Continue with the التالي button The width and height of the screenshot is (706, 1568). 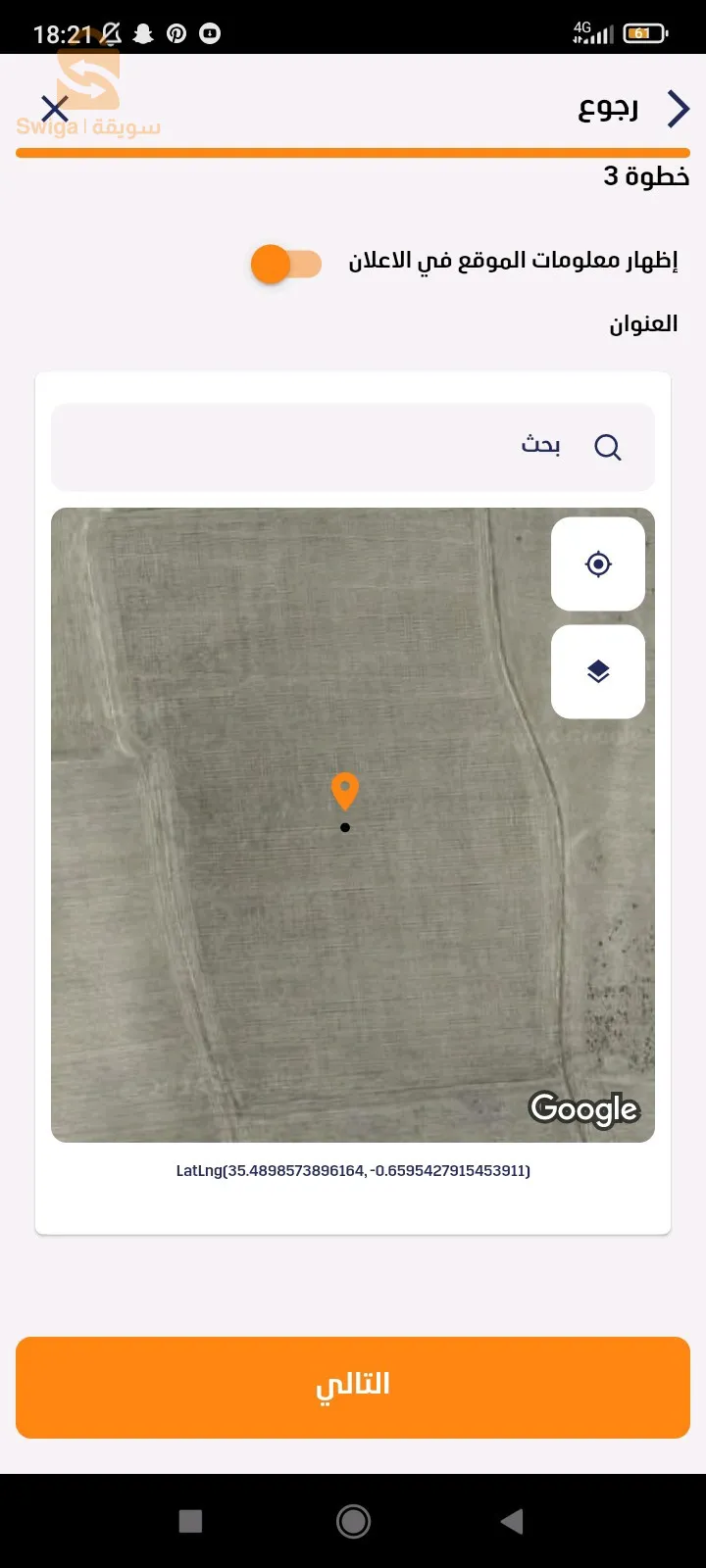click(353, 1387)
